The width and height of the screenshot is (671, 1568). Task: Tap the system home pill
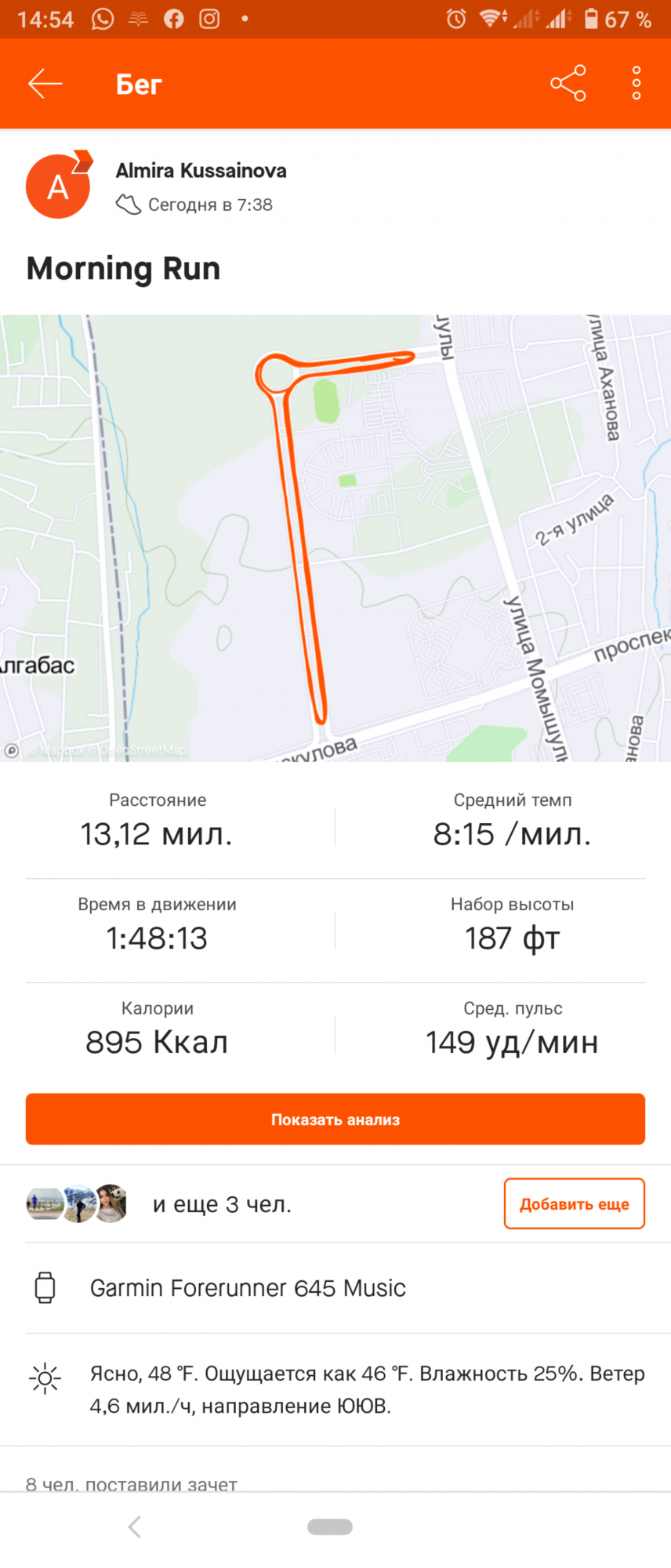330,1526
